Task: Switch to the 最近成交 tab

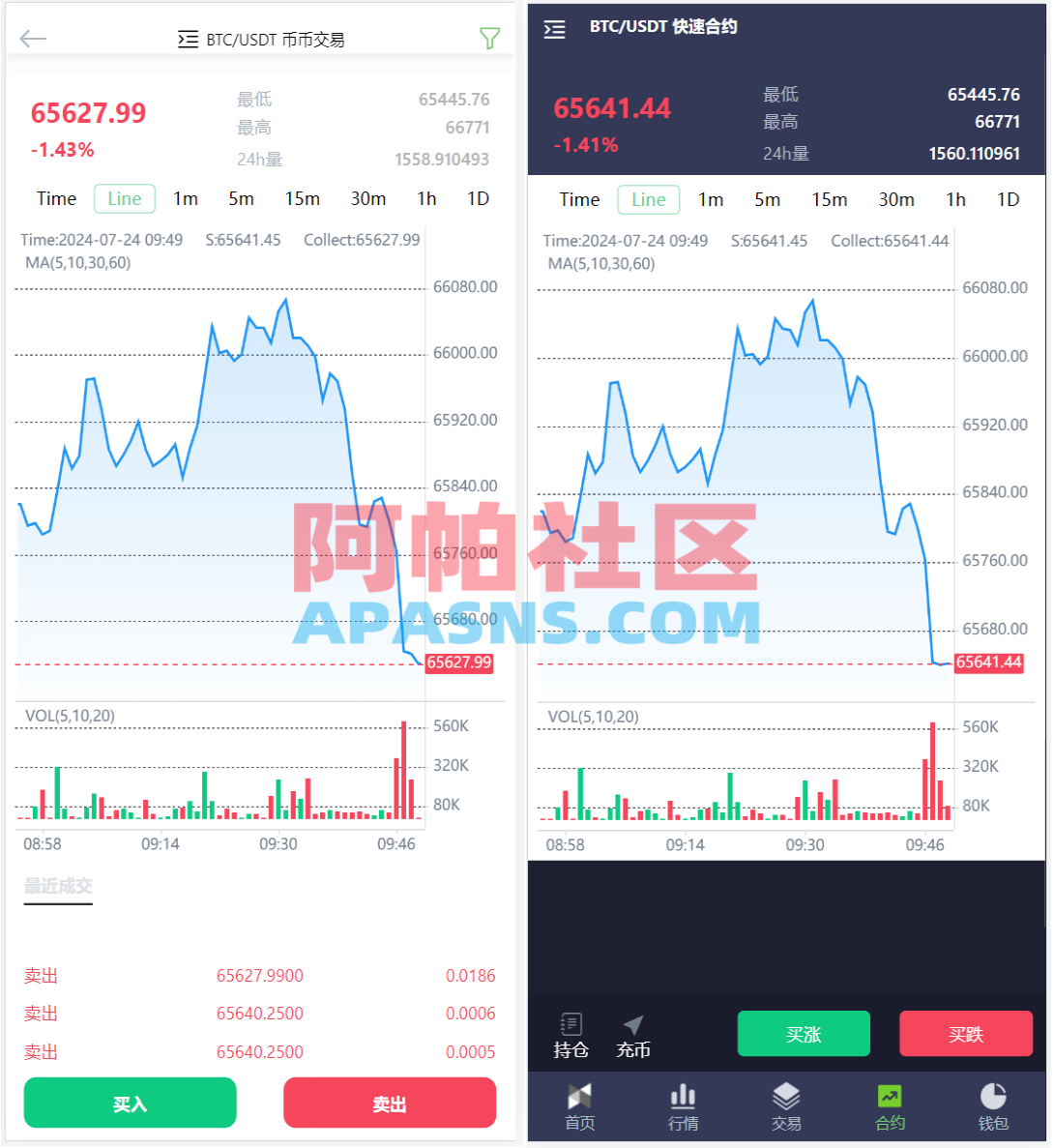Action: click(58, 885)
